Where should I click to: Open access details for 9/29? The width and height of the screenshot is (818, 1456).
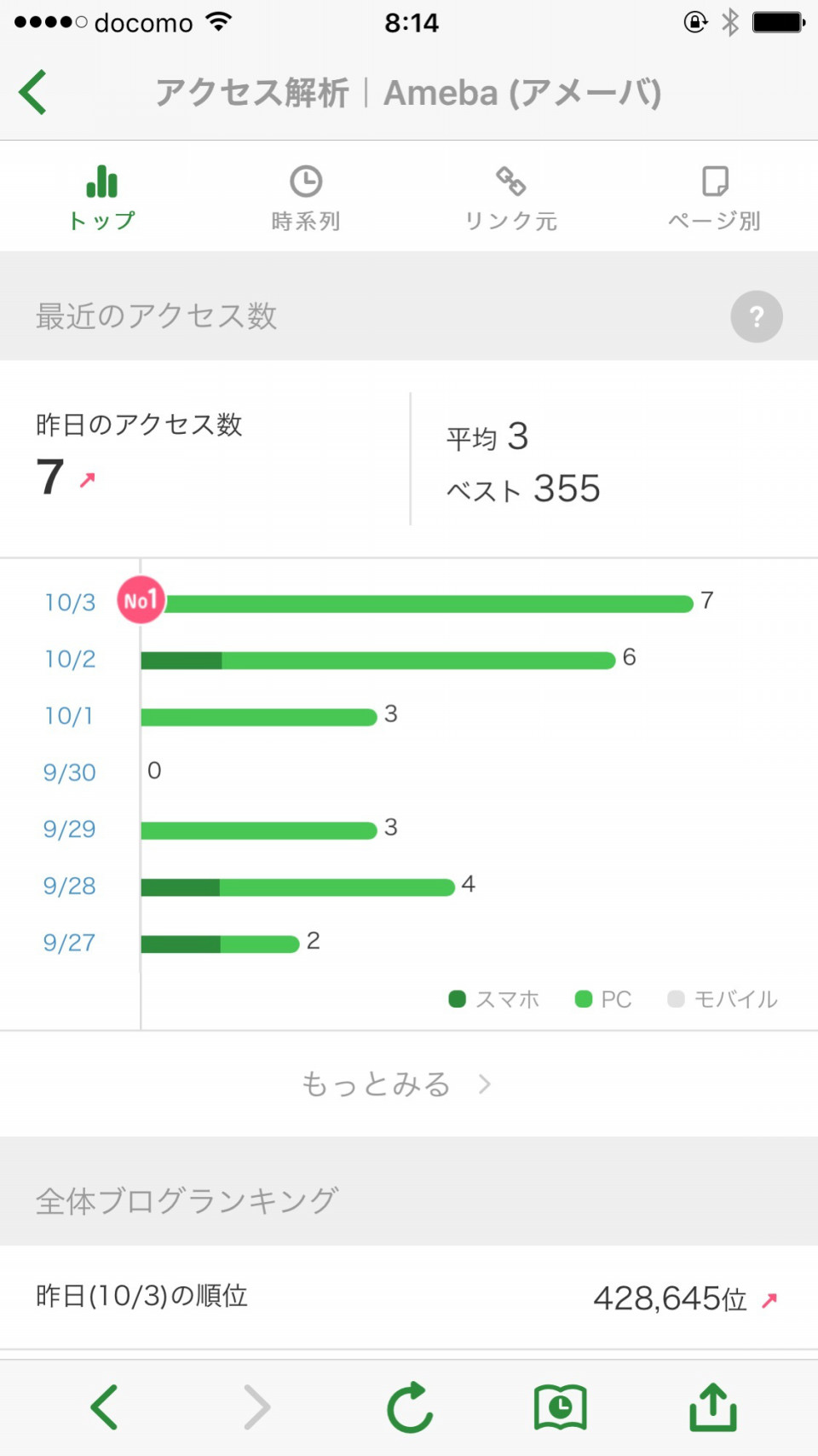point(70,829)
